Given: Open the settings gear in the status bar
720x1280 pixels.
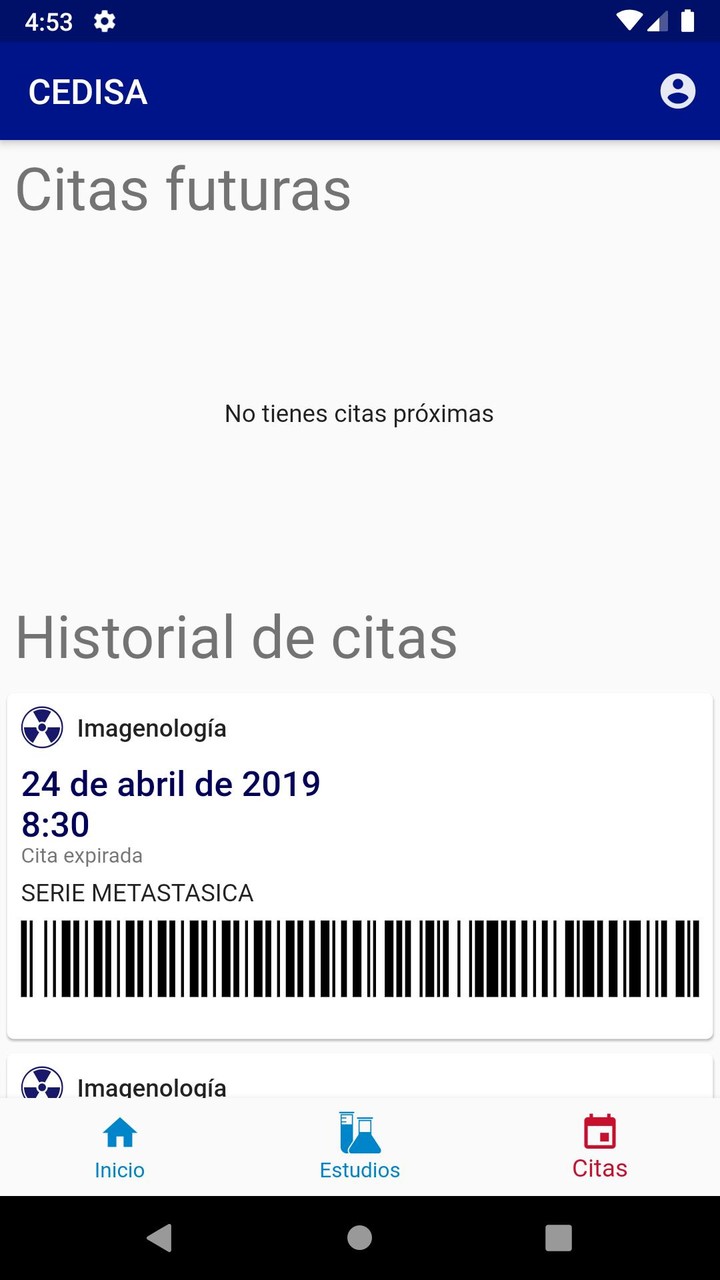Looking at the screenshot, I should coord(104,20).
